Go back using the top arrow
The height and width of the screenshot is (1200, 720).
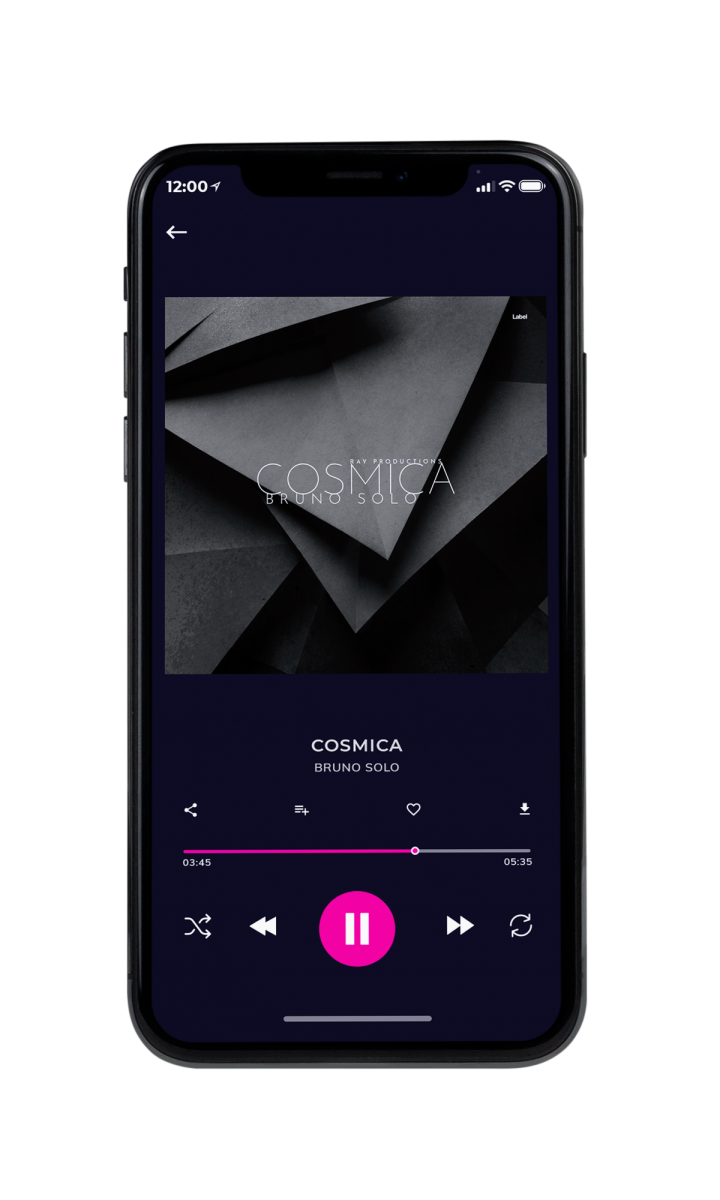(x=177, y=232)
